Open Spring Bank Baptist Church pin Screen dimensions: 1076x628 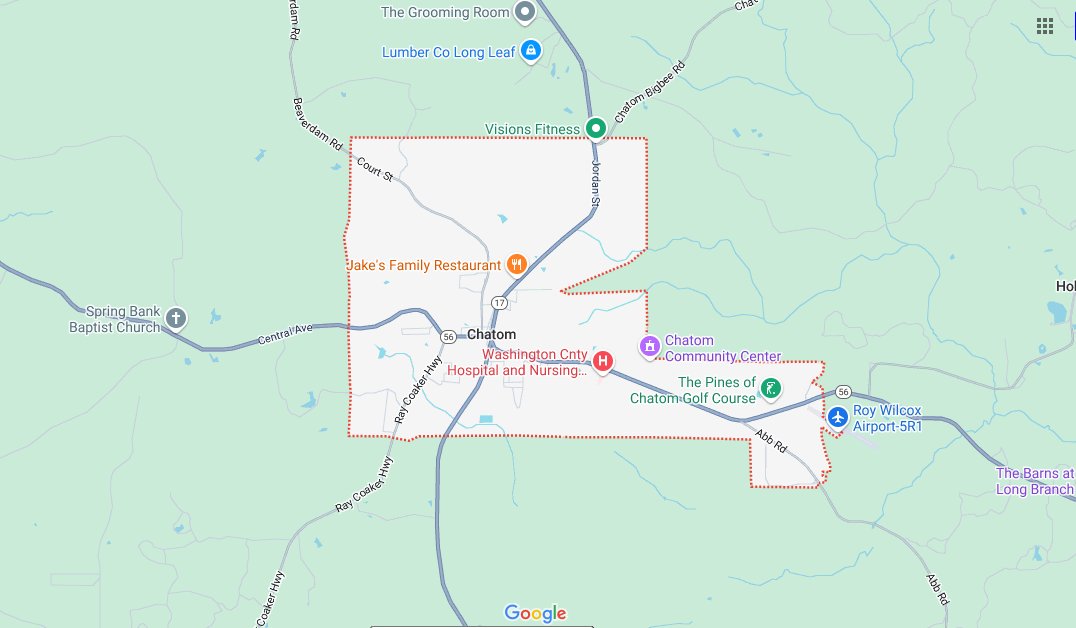click(176, 318)
